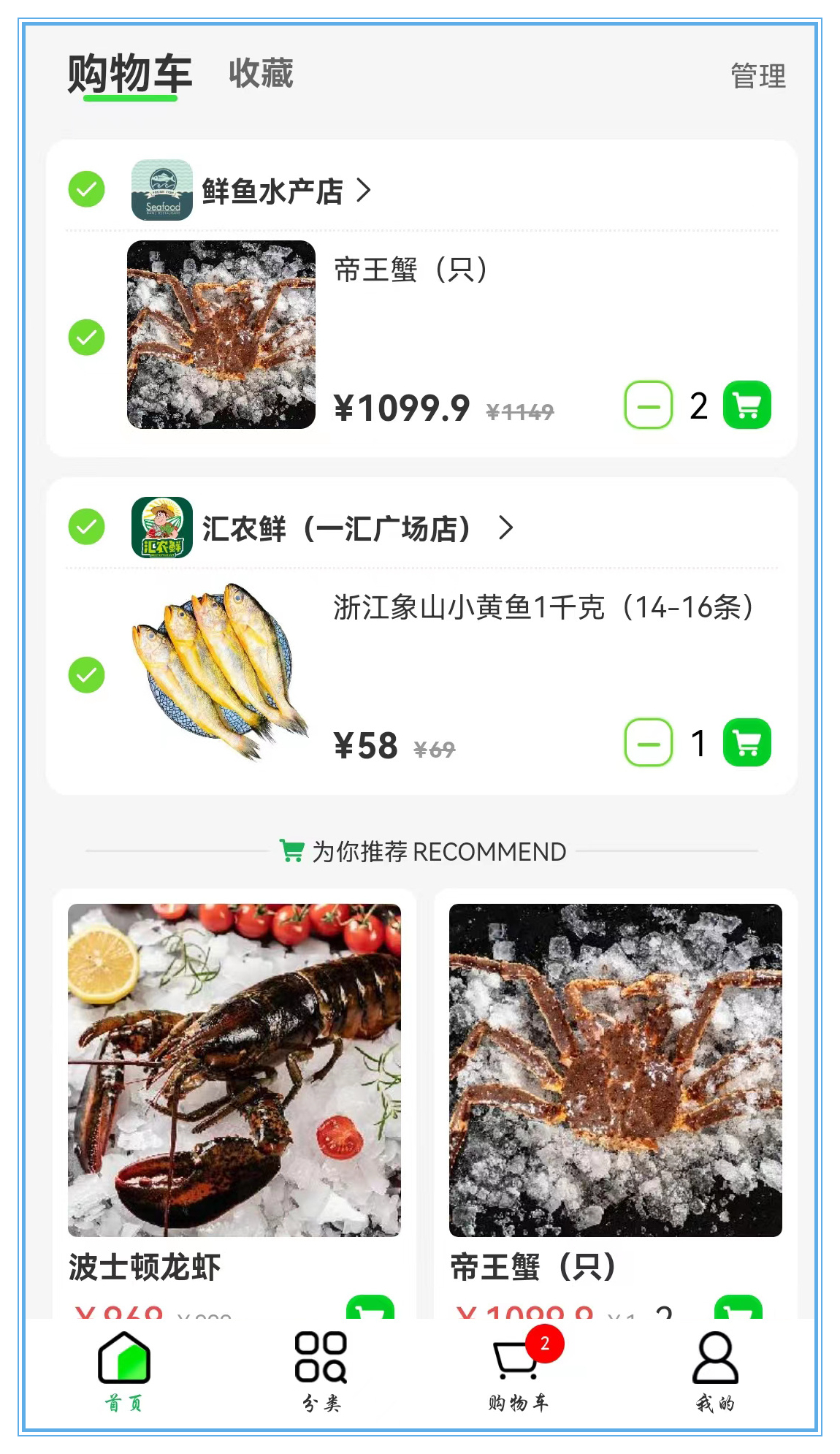The width and height of the screenshot is (840, 1454).
Task: Open the 我的 profile tab
Action: (716, 1371)
